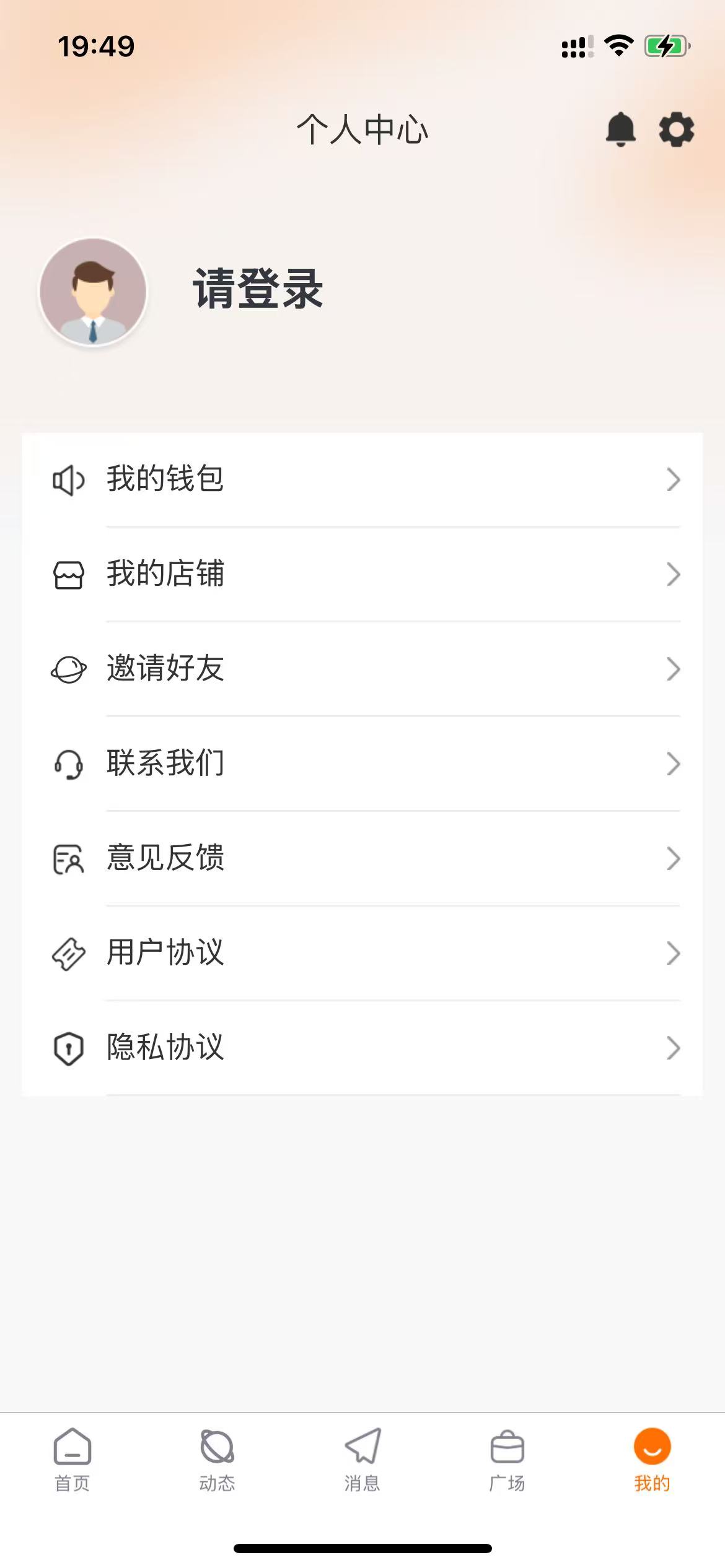Go to the 消息 tab
The image size is (725, 1568).
[362, 1460]
